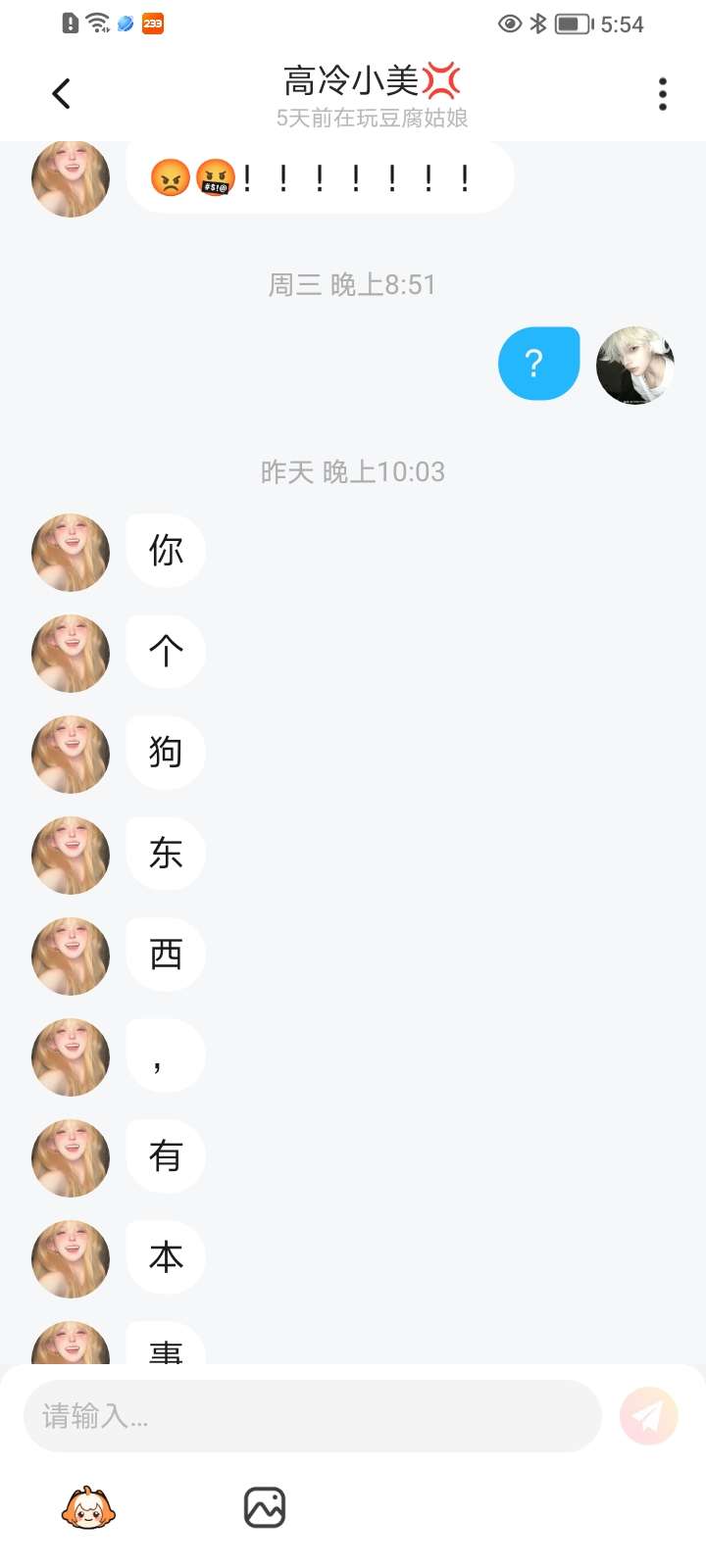This screenshot has height=1568, width=706.
Task: View my own avatar beside the ? message
Action: point(635,365)
